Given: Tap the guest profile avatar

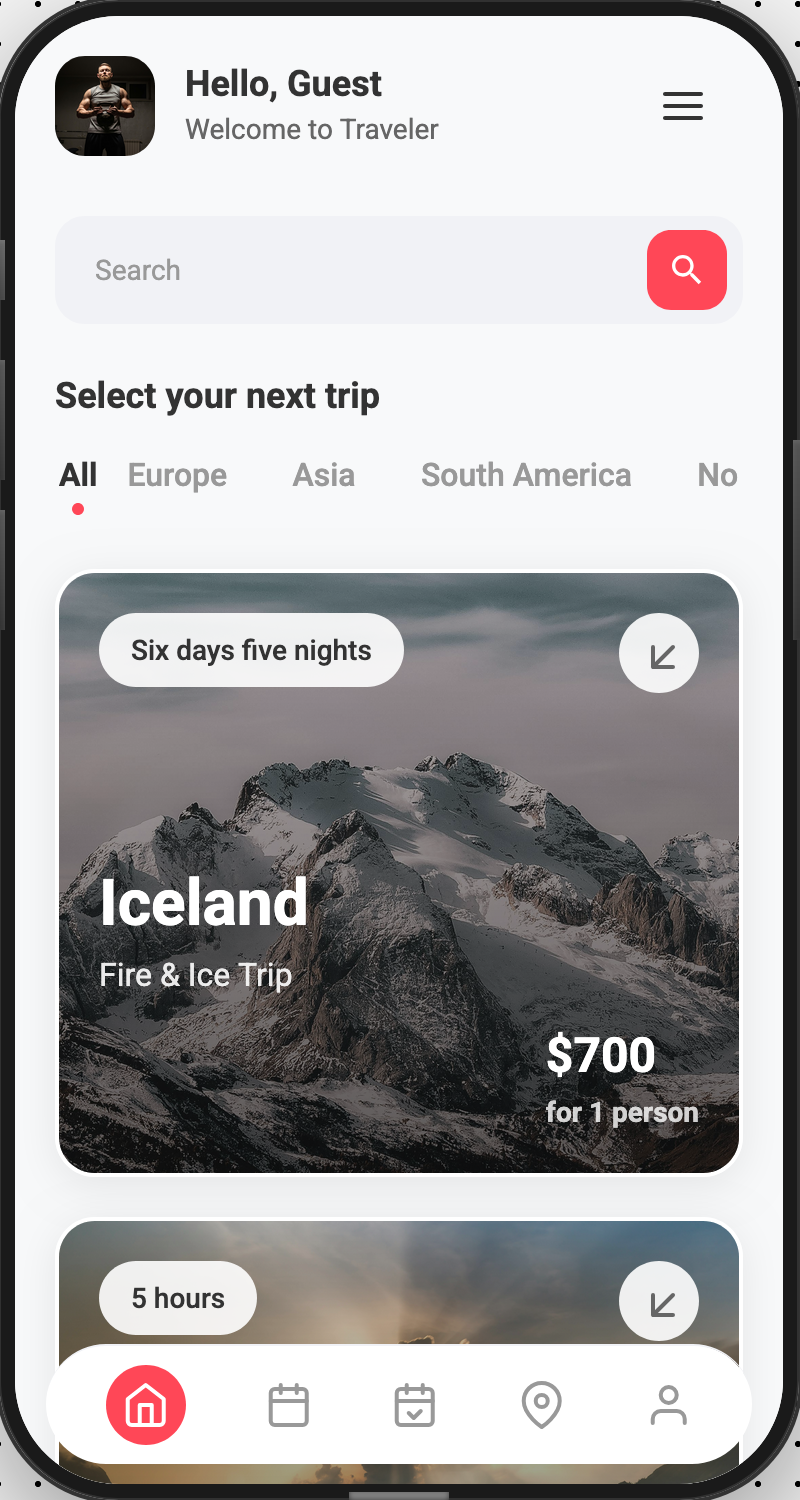Looking at the screenshot, I should [105, 106].
